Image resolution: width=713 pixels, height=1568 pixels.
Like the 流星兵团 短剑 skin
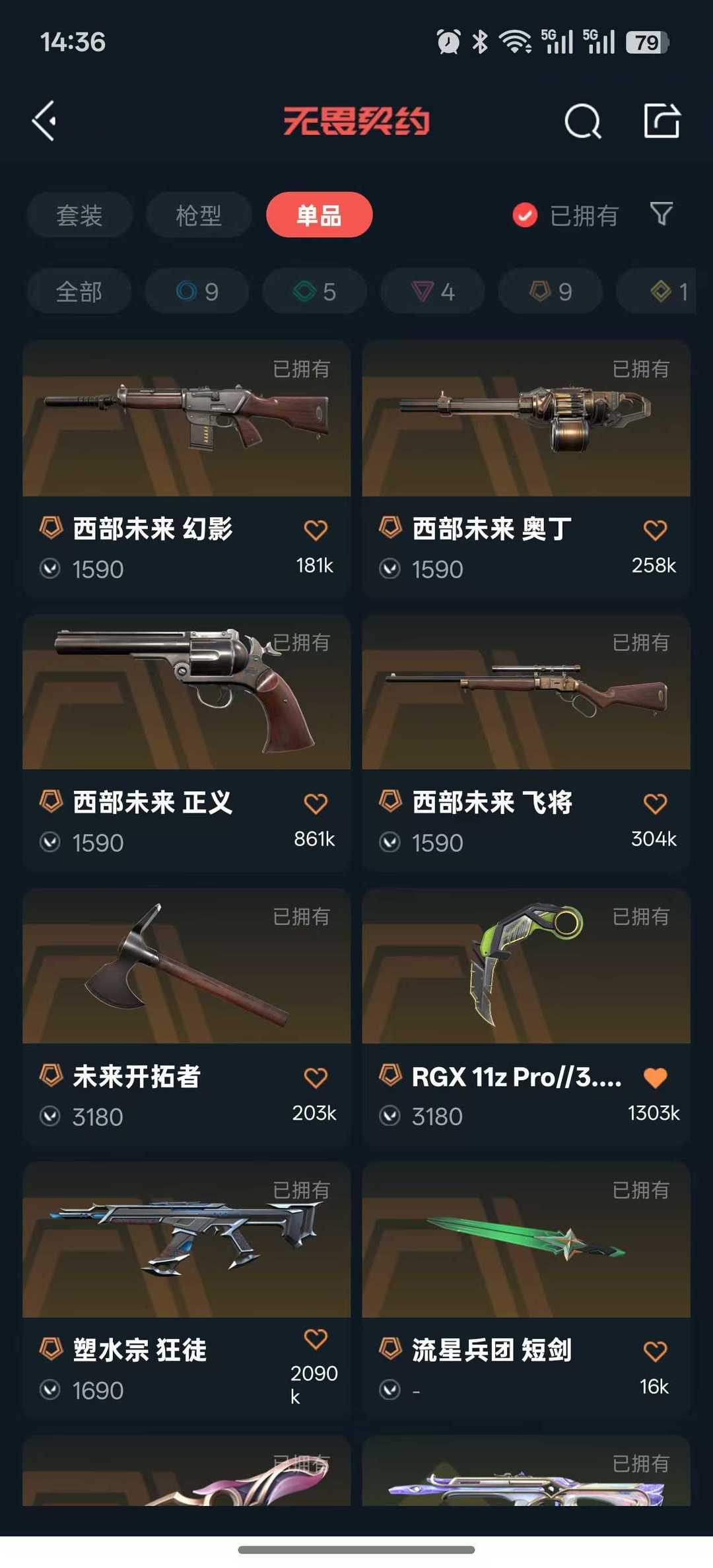(x=655, y=1351)
